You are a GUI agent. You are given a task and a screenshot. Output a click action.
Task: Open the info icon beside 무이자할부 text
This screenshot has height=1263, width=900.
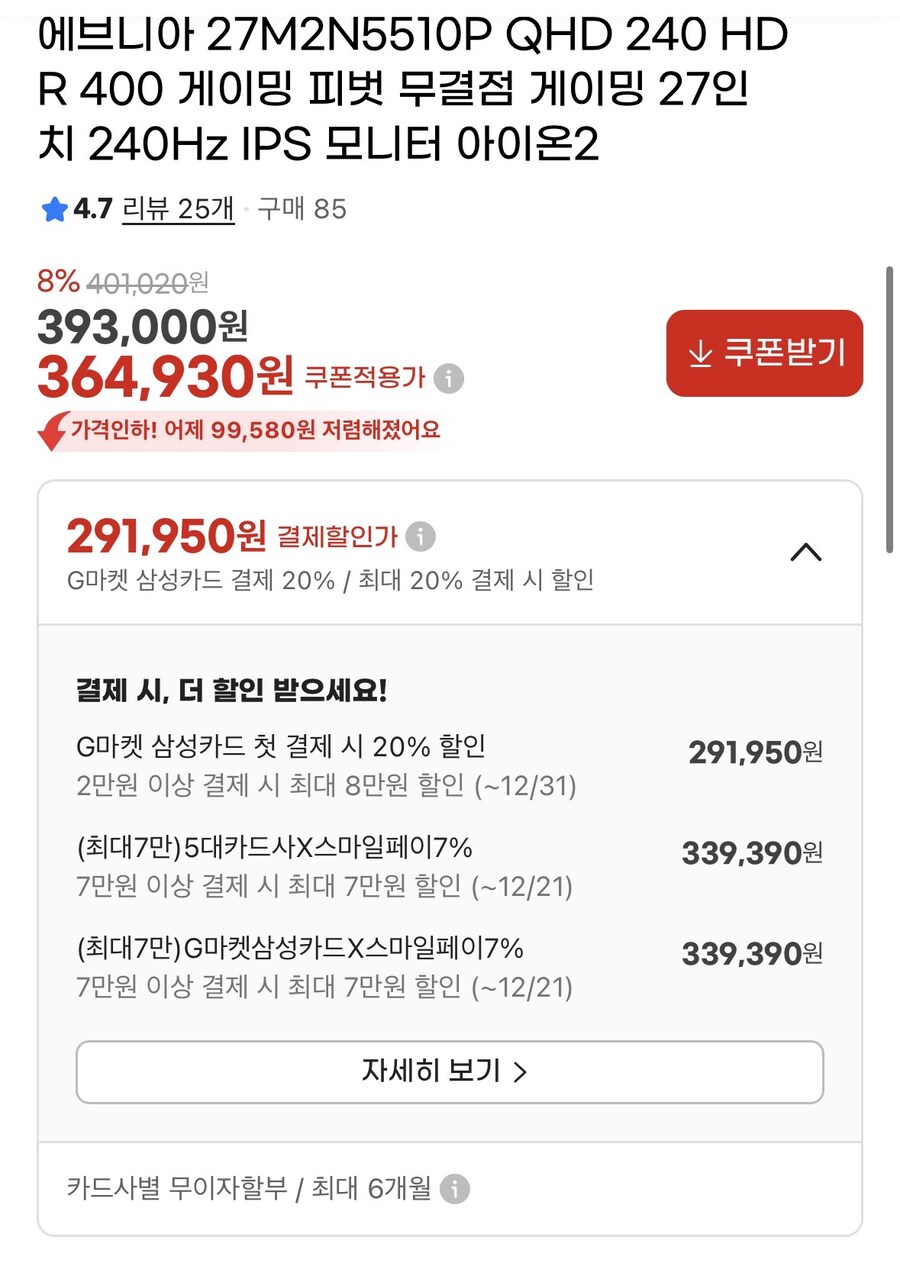(x=456, y=1189)
